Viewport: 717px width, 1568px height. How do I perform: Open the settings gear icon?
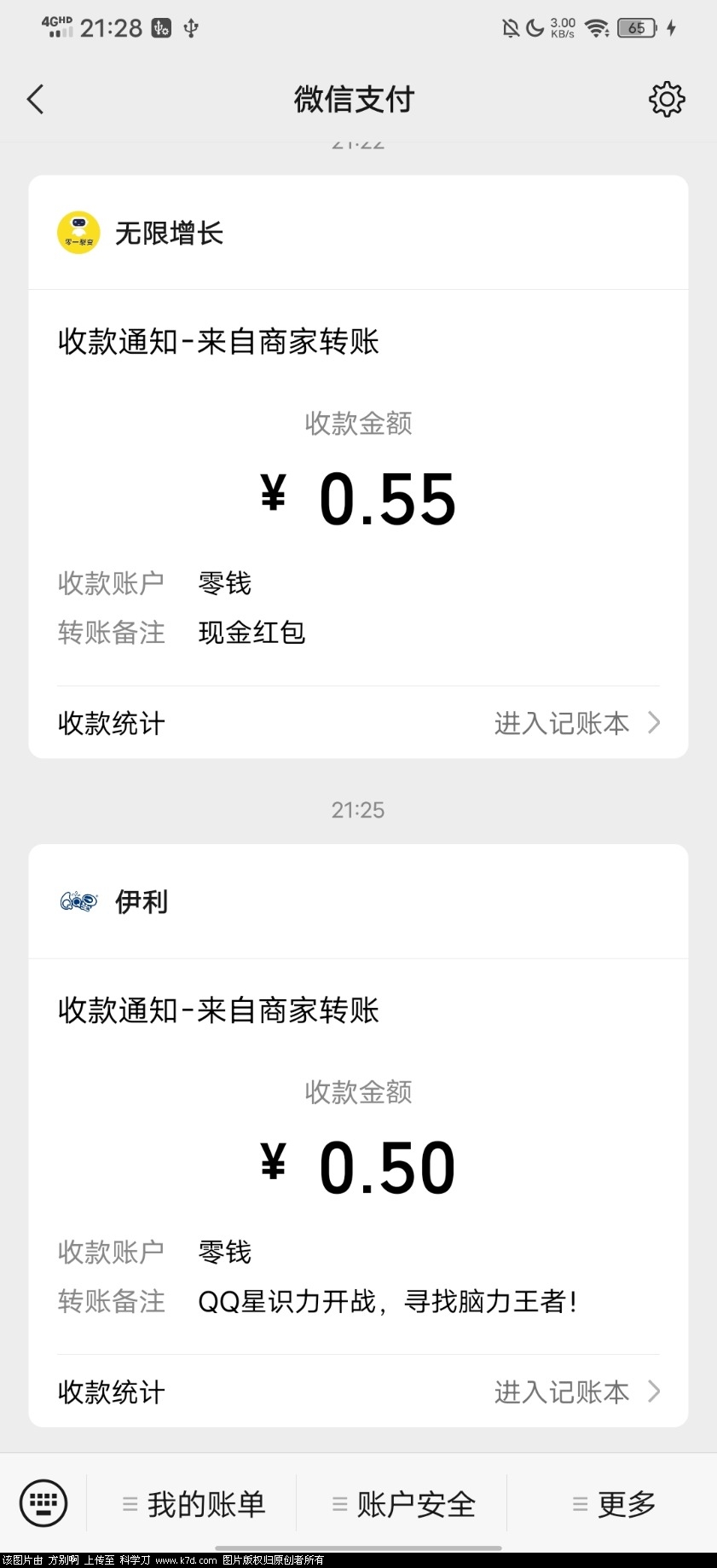(667, 100)
